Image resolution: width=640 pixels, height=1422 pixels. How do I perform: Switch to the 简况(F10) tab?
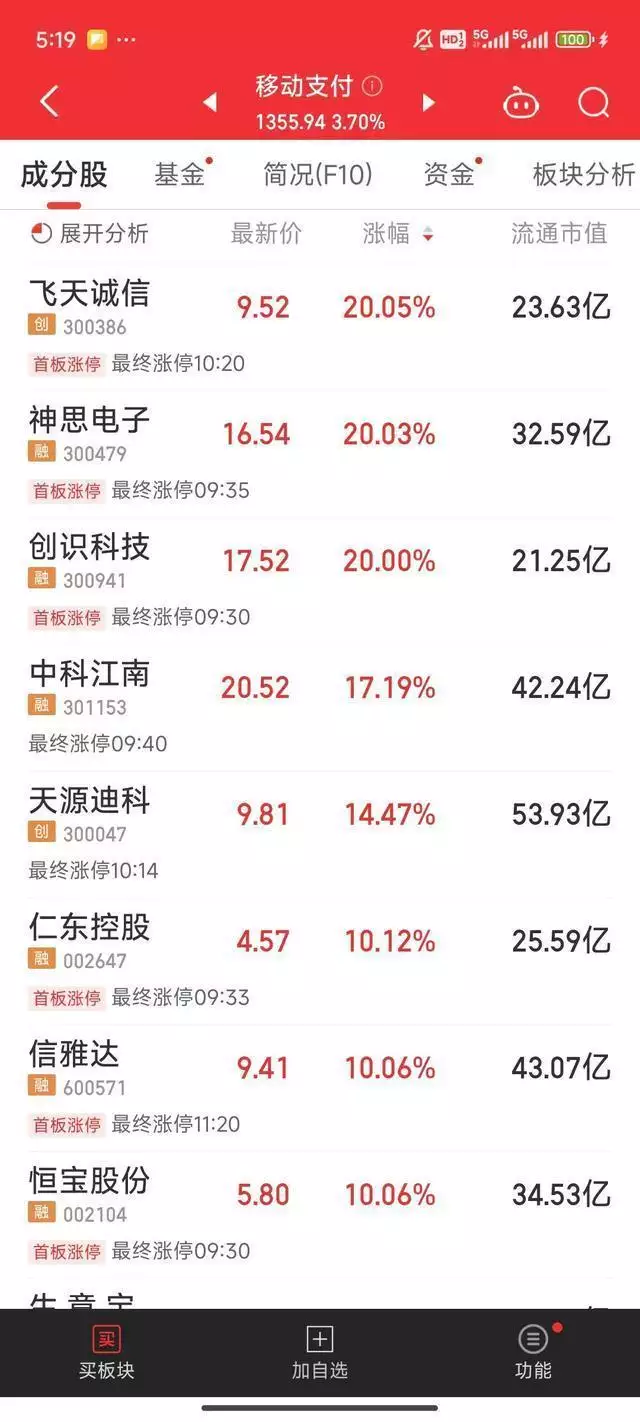coord(318,174)
